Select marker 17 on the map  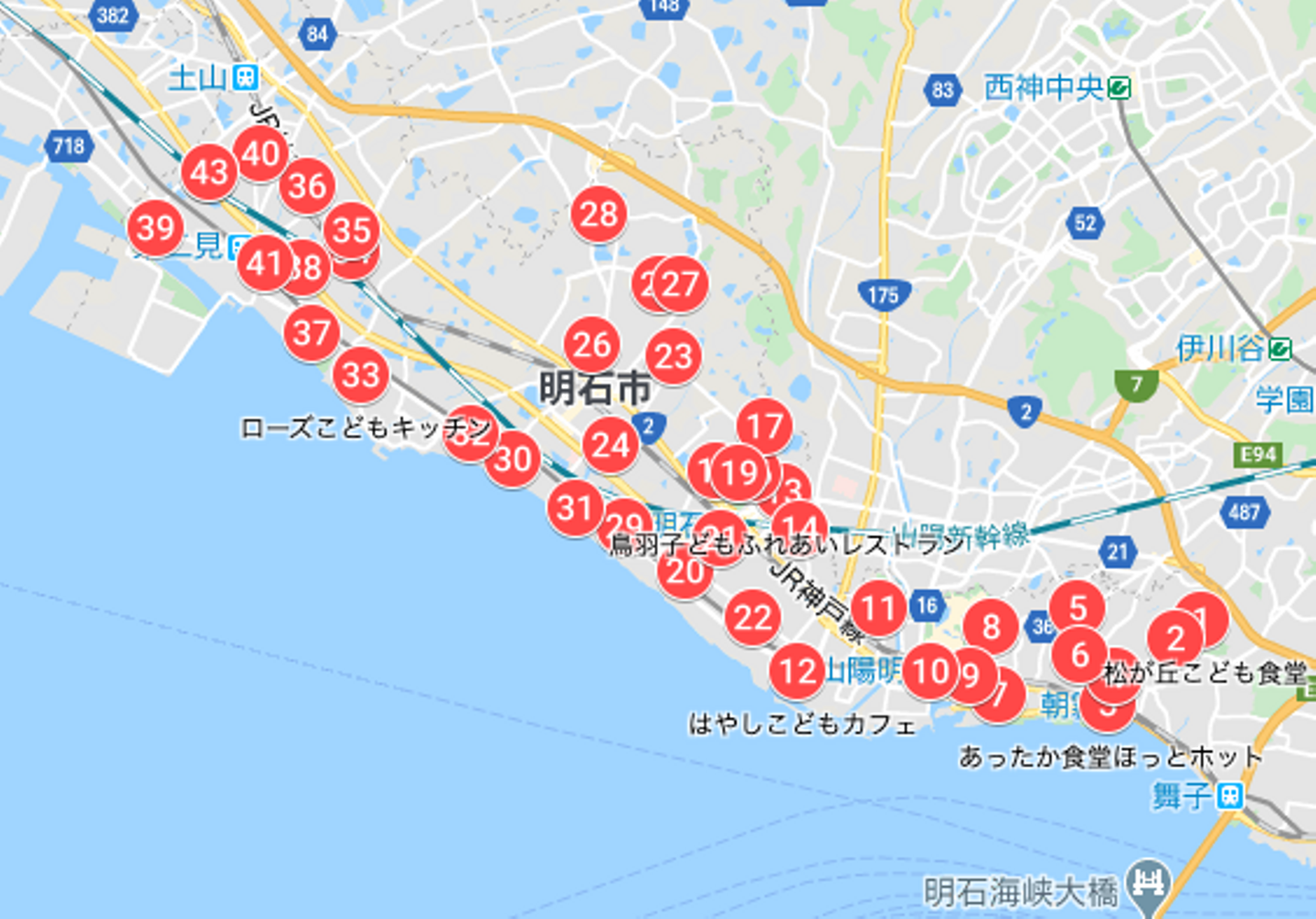point(765,426)
